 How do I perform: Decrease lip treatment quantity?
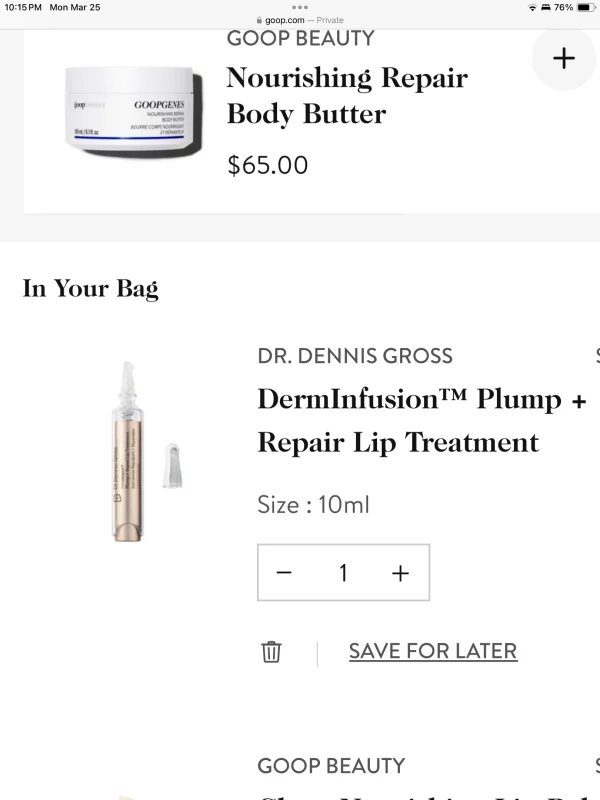pyautogui.click(x=284, y=573)
